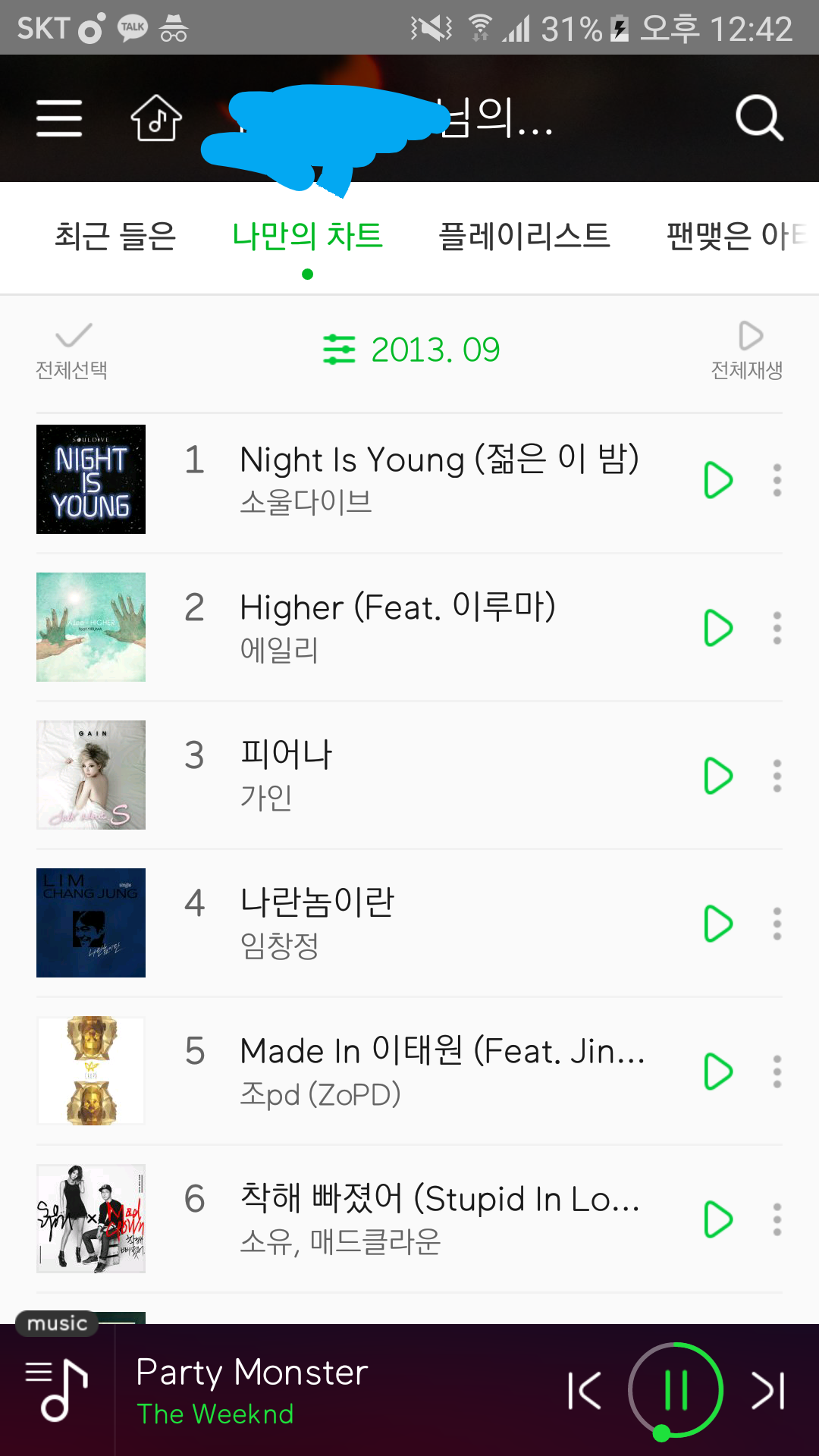Switch to the 플레이리스트 tab
Viewport: 819px width, 1456px height.
[x=525, y=236]
